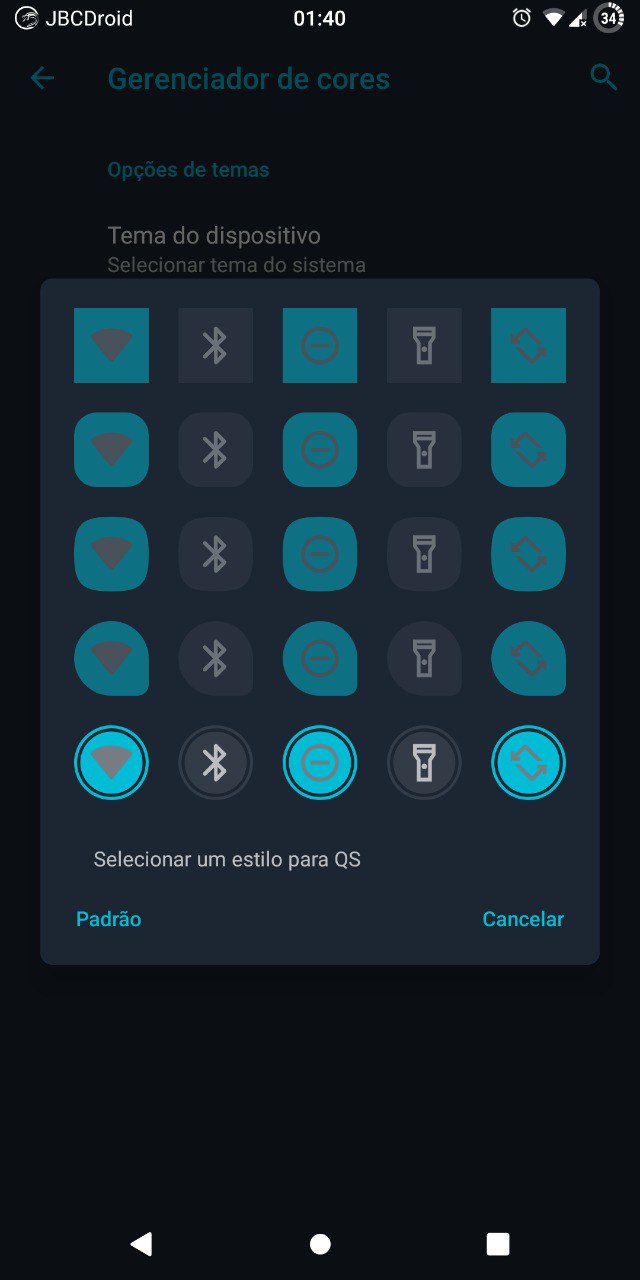This screenshot has width=640, height=1280.
Task: Select the square QS tile style row
Action: [x=320, y=345]
